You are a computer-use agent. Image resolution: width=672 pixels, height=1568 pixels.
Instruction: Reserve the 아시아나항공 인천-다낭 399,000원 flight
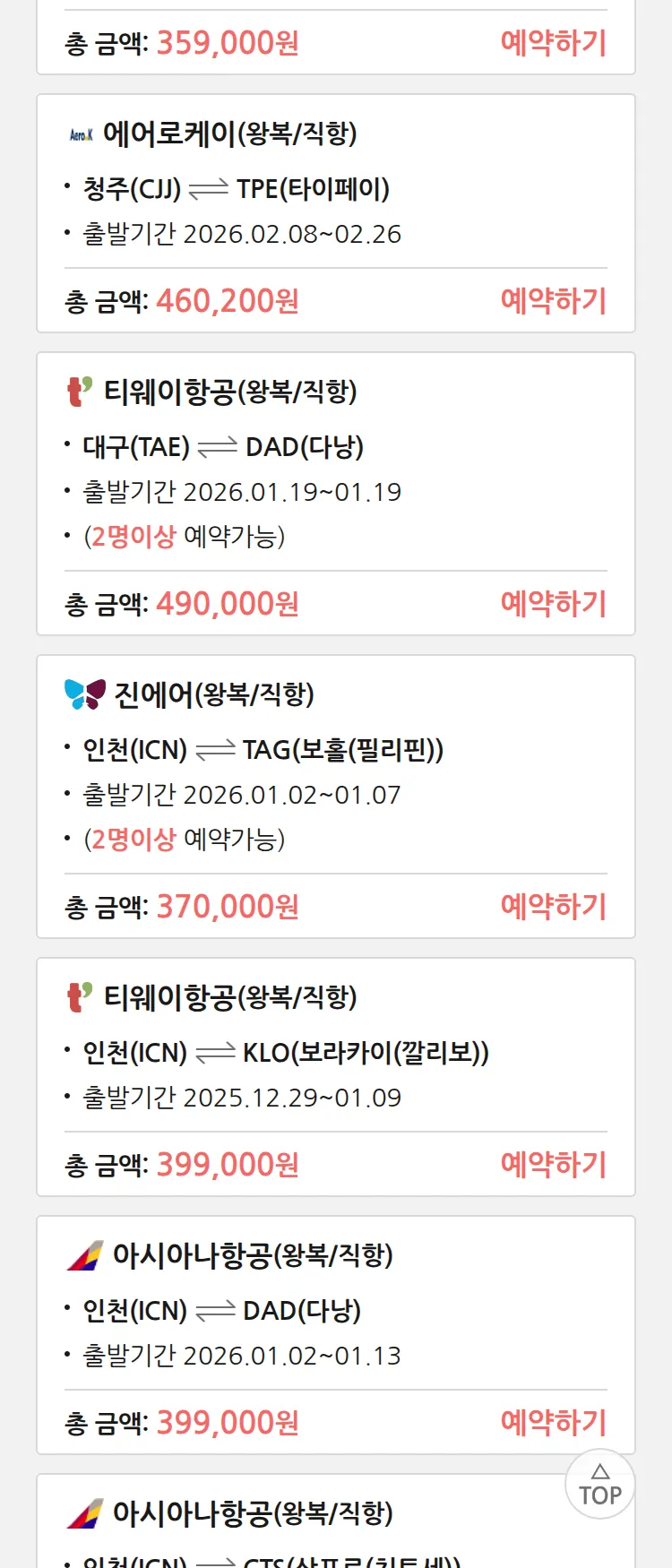pyautogui.click(x=553, y=1423)
